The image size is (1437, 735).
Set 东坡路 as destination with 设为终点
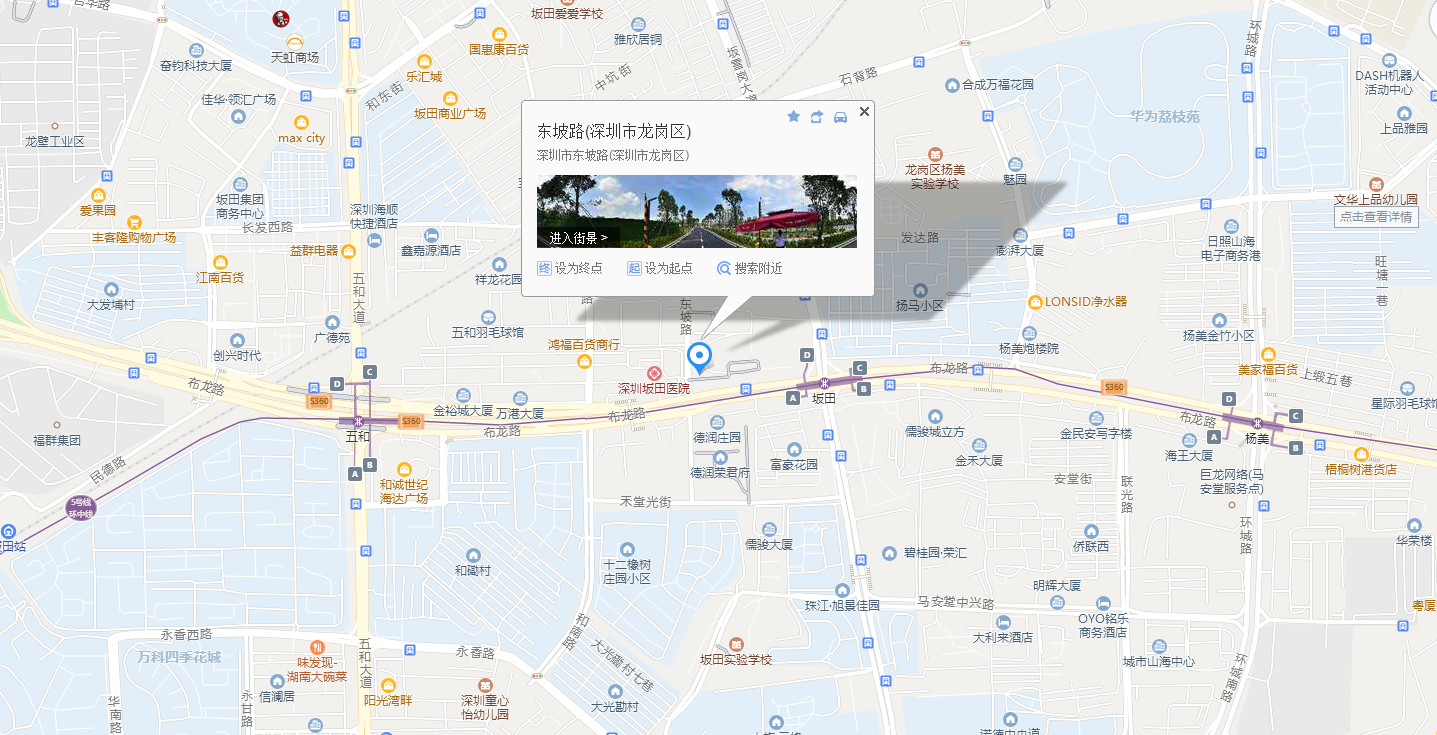(571, 268)
